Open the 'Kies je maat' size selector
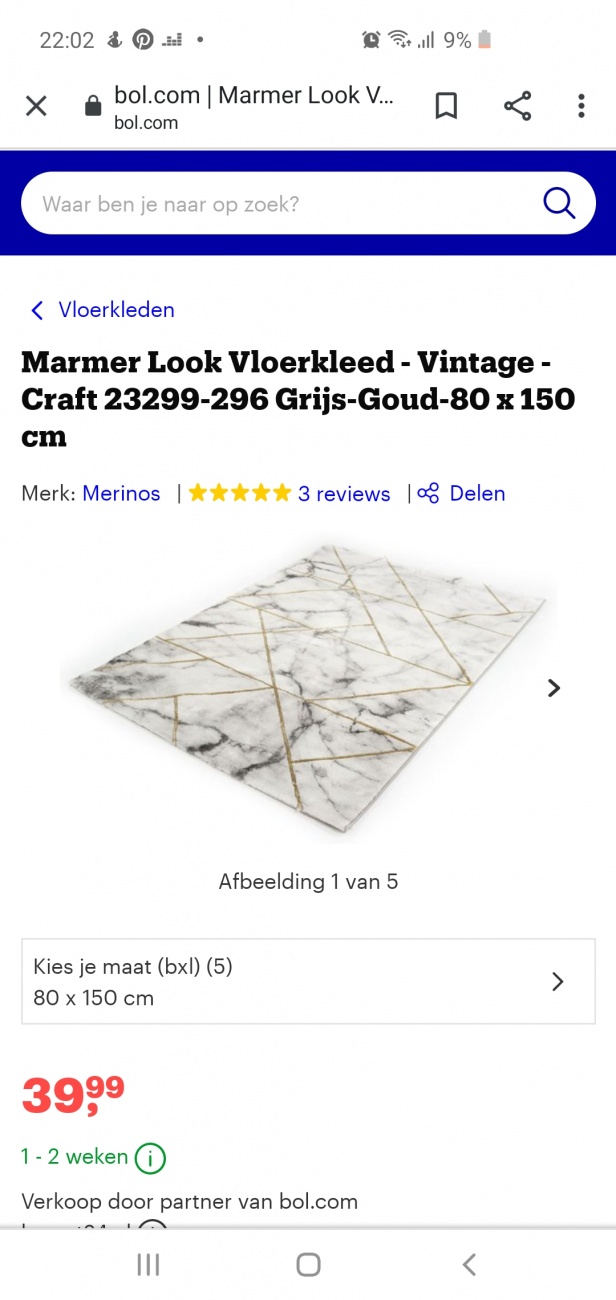The height and width of the screenshot is (1300, 616). 308,981
